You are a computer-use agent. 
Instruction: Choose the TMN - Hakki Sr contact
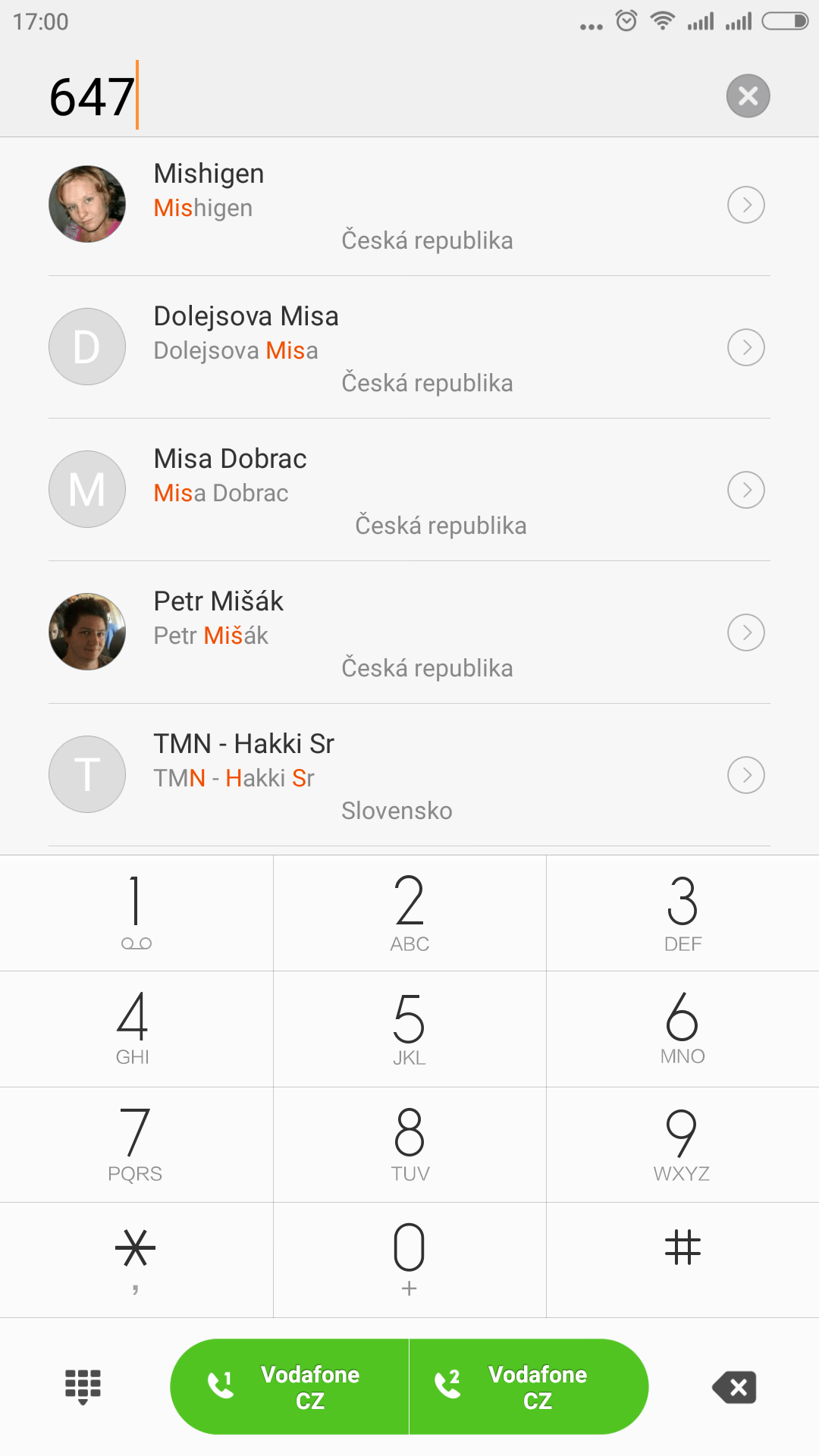(409, 775)
